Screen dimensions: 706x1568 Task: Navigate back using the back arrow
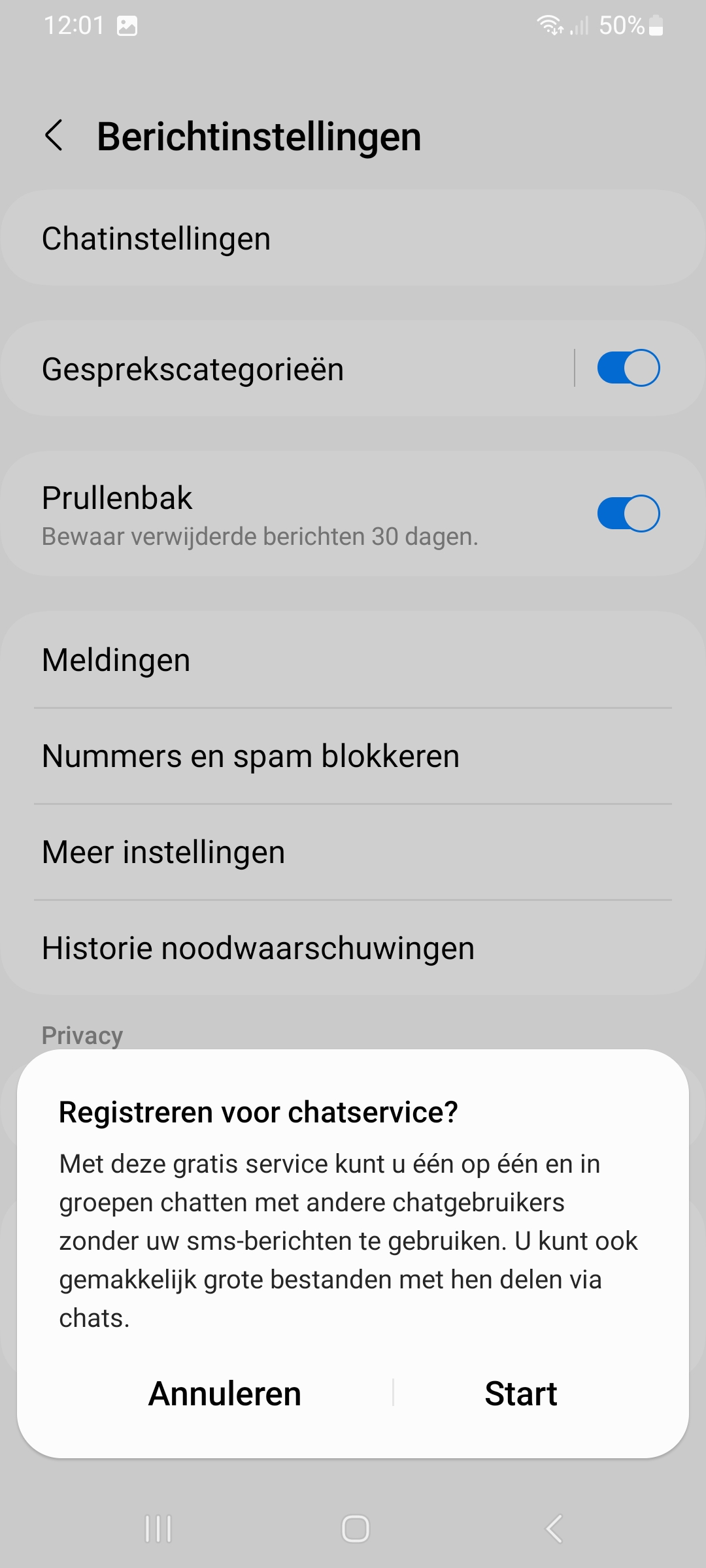coord(55,136)
